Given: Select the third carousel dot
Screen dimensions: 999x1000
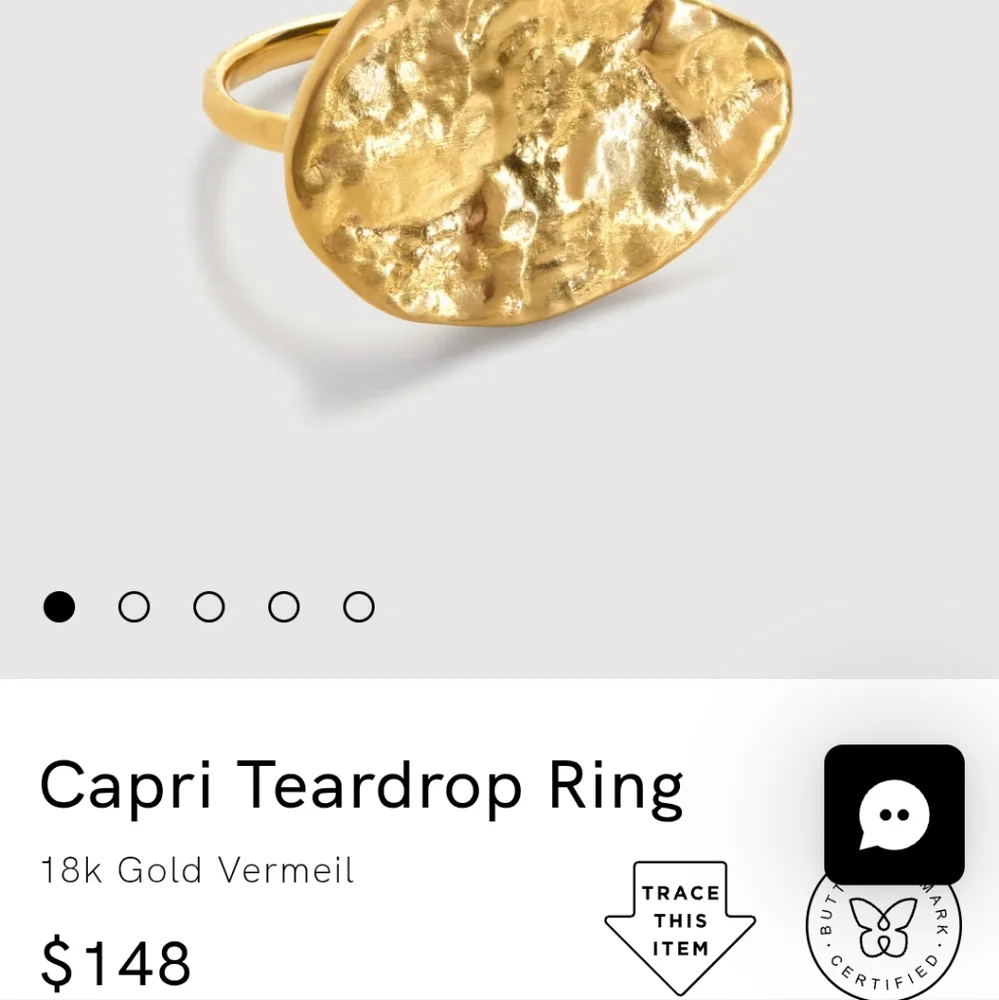Looking at the screenshot, I should pos(210,607).
